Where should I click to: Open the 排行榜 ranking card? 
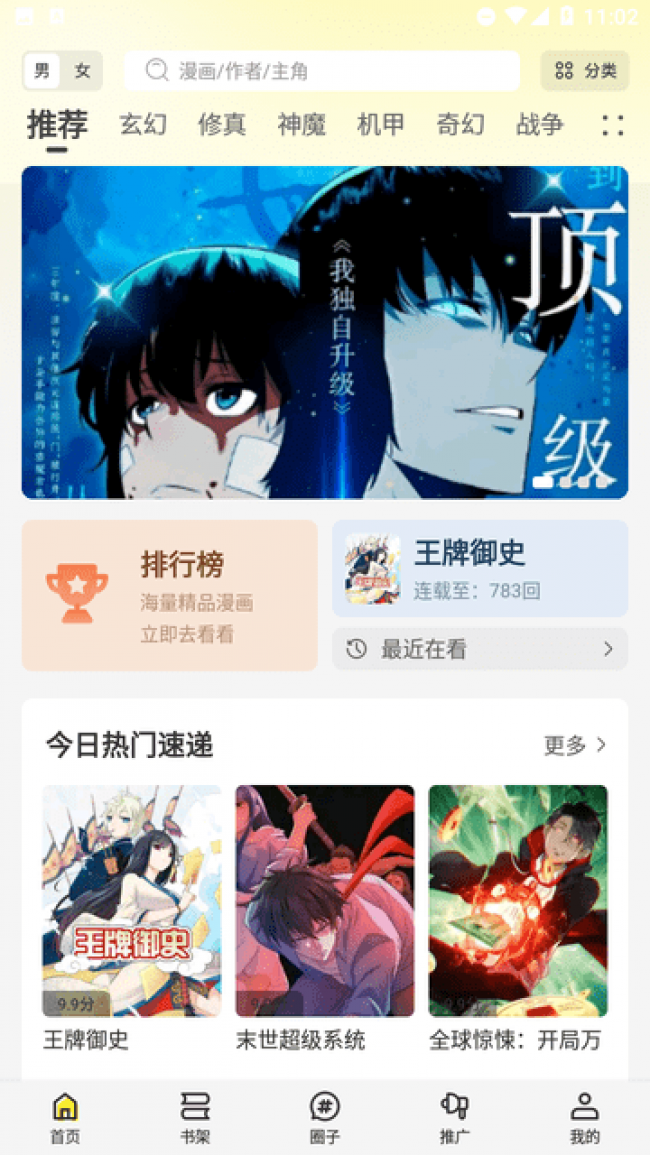[x=170, y=595]
